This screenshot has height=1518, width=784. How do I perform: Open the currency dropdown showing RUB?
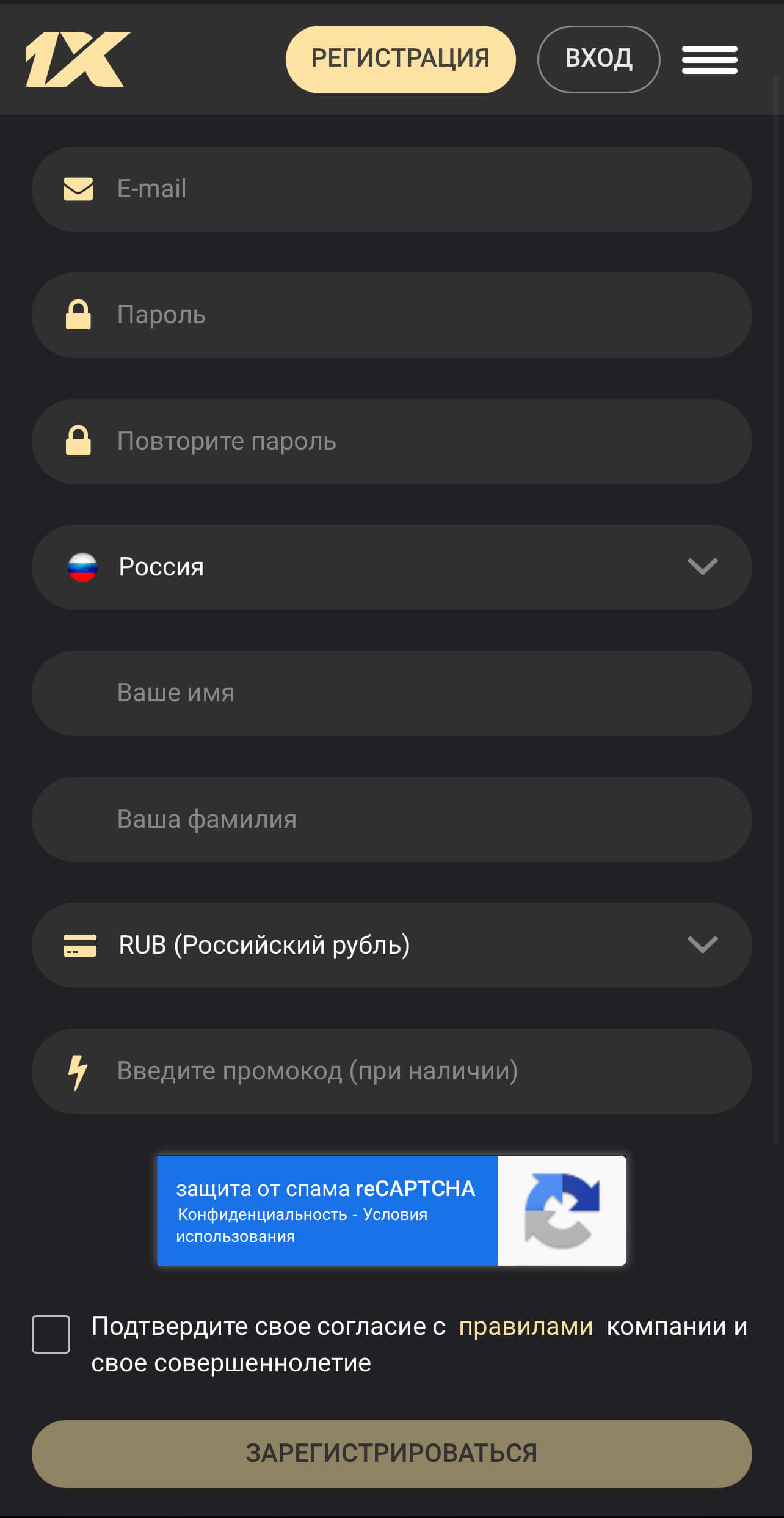click(x=392, y=945)
